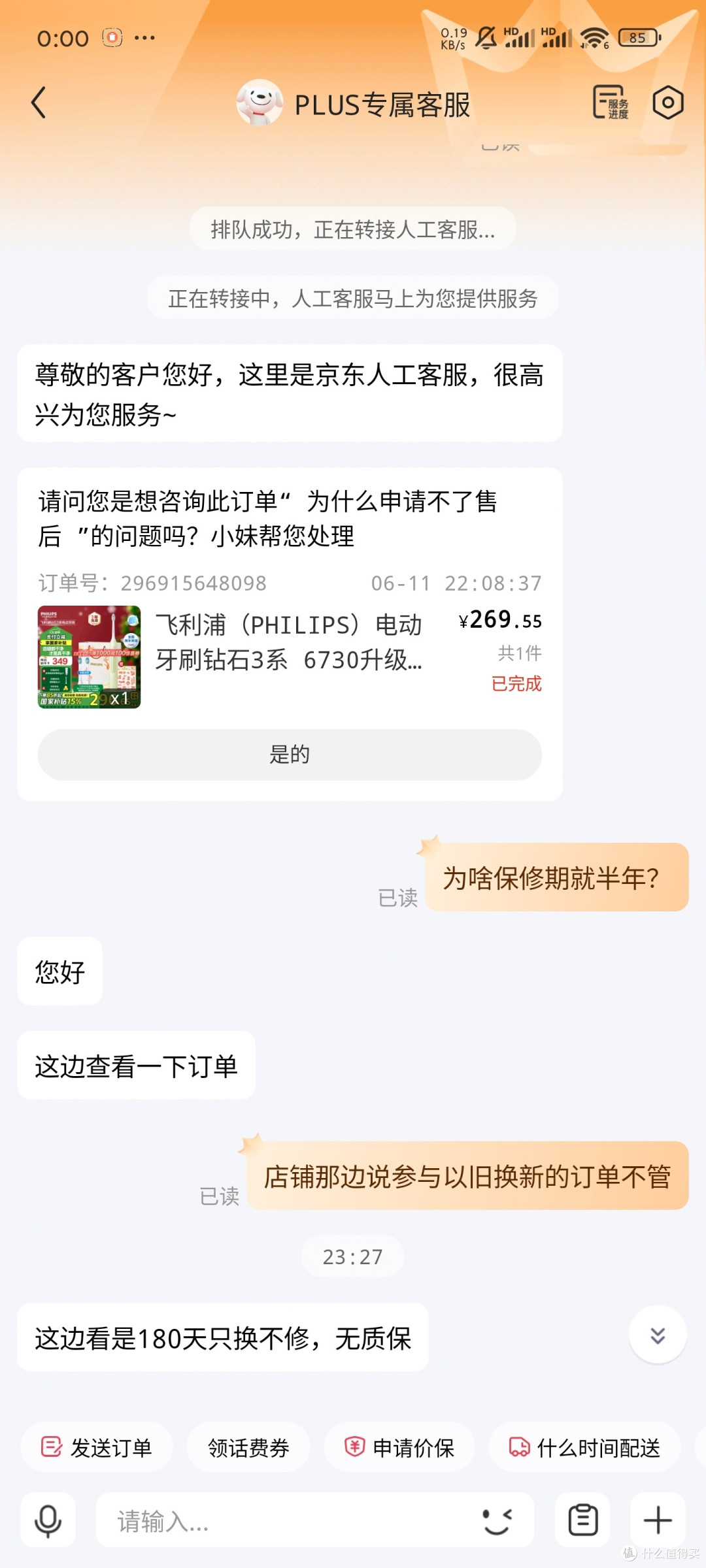Go back using the top-left arrow

tap(39, 103)
